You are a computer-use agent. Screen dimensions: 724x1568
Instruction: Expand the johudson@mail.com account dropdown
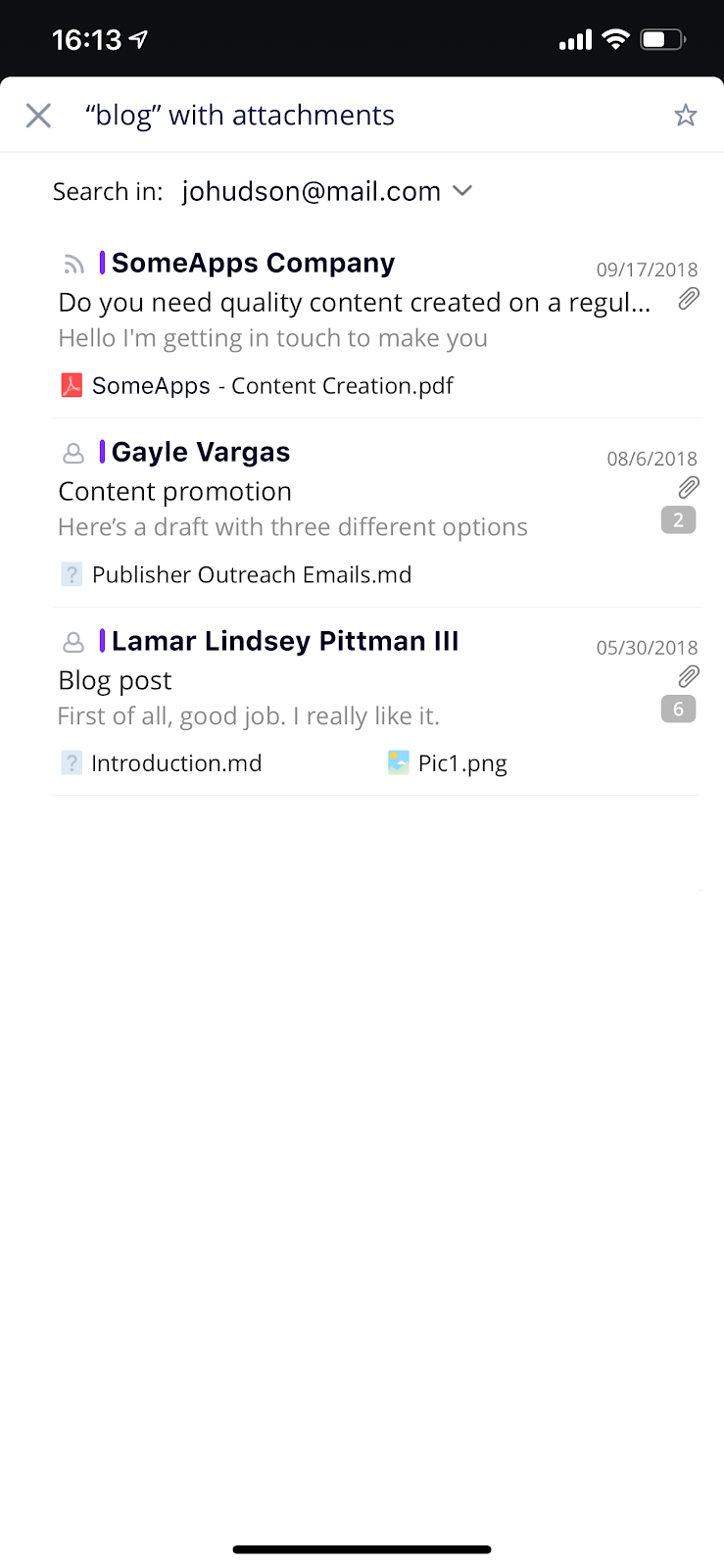click(326, 191)
